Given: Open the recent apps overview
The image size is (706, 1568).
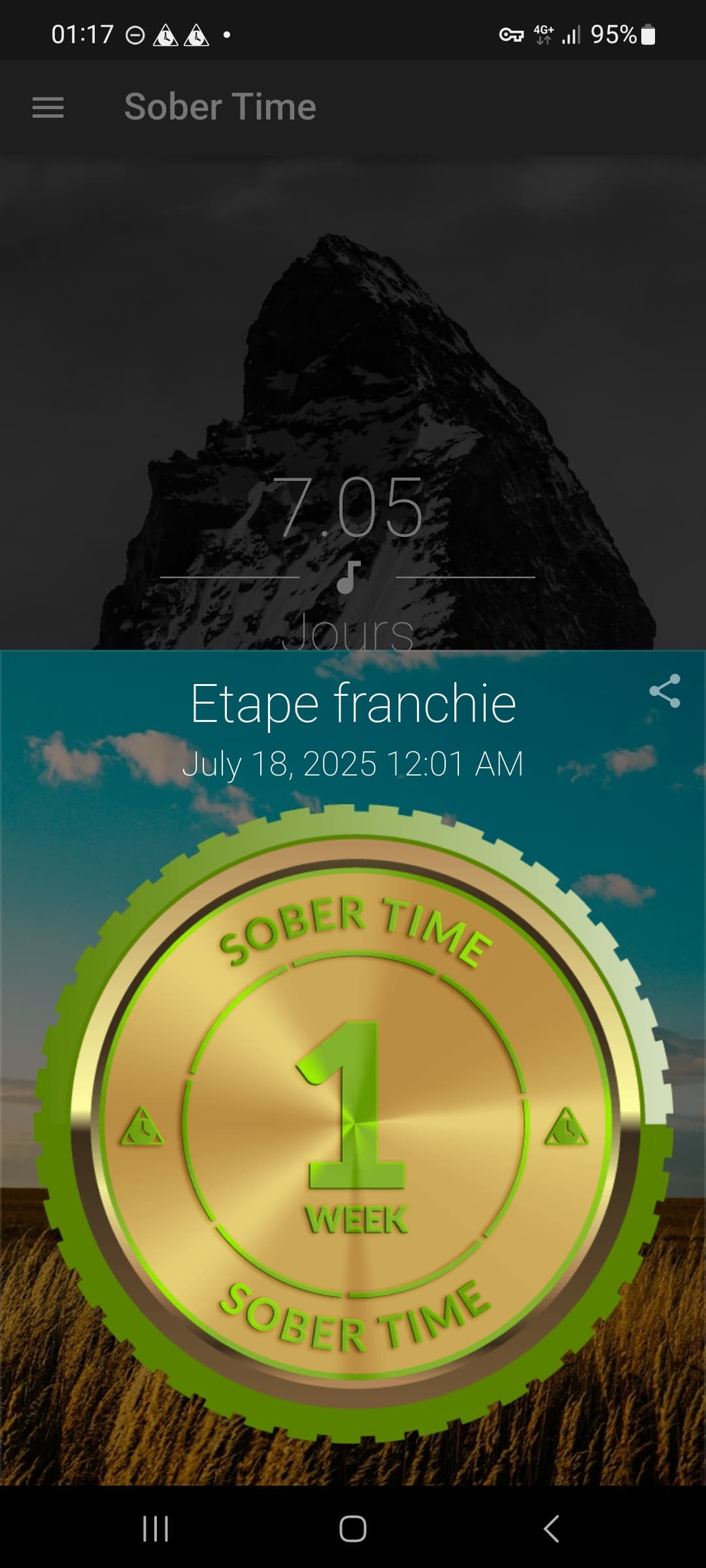Looking at the screenshot, I should (156, 1528).
